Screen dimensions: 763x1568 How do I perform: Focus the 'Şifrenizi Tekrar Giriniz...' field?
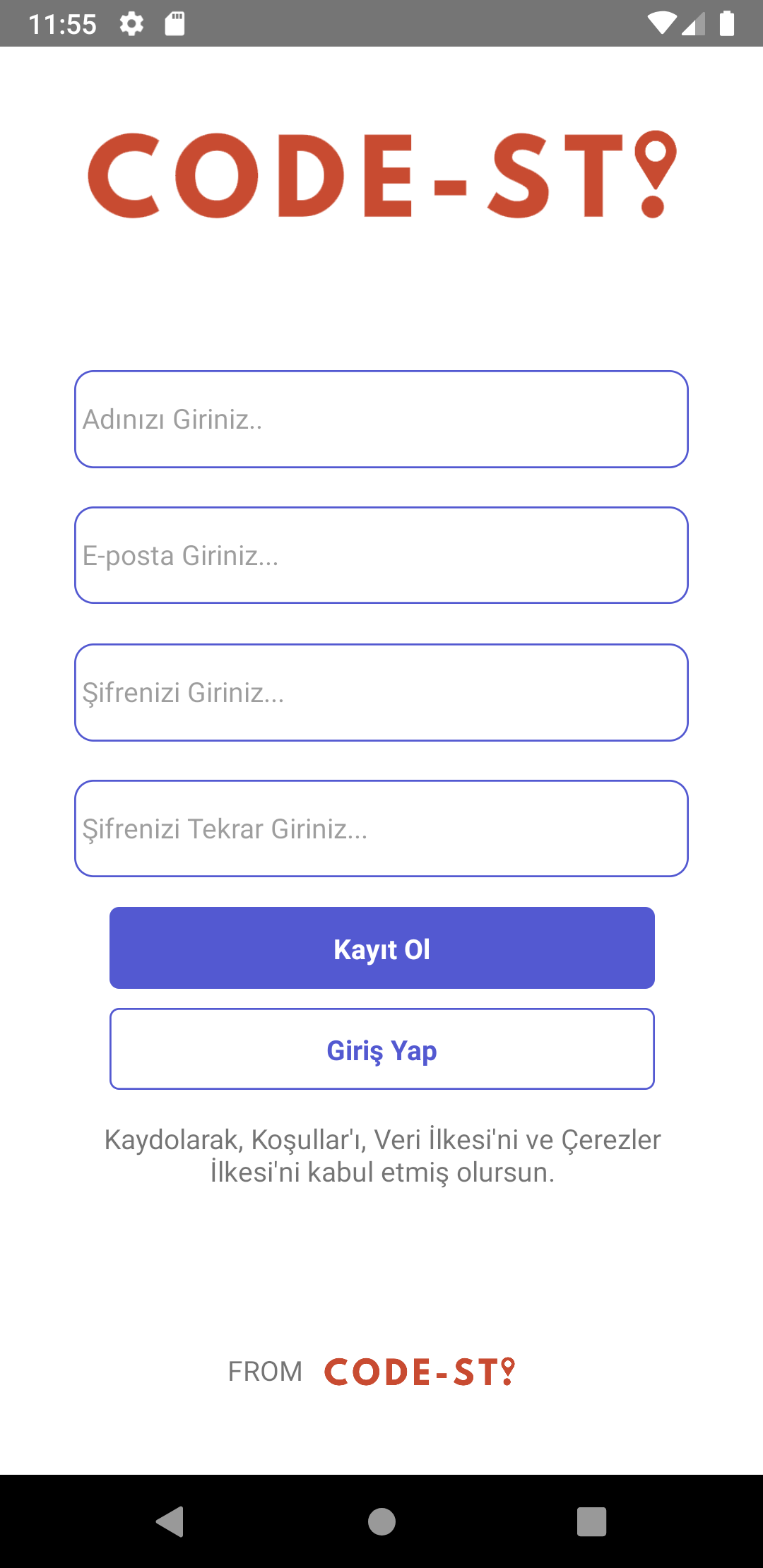tap(381, 828)
